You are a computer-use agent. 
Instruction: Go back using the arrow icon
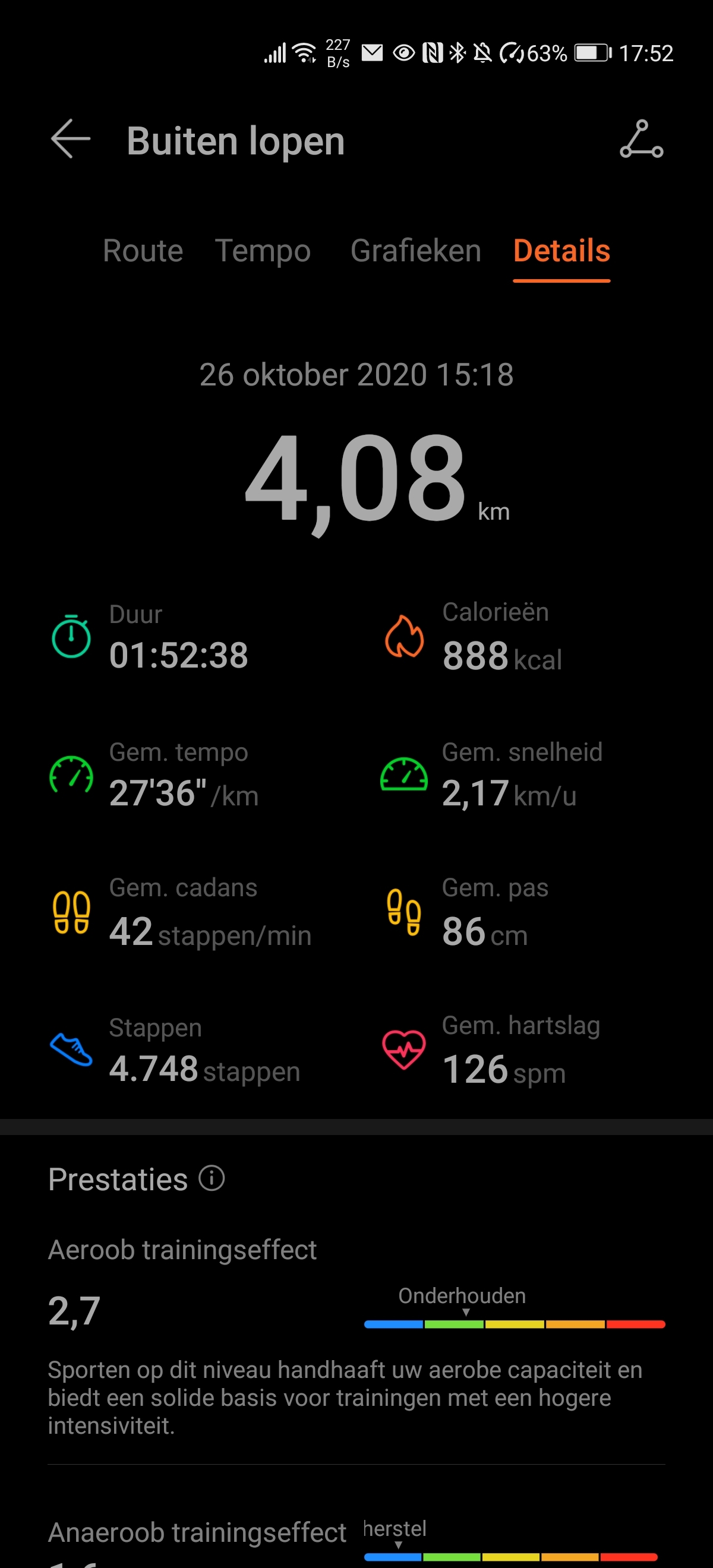(70, 139)
